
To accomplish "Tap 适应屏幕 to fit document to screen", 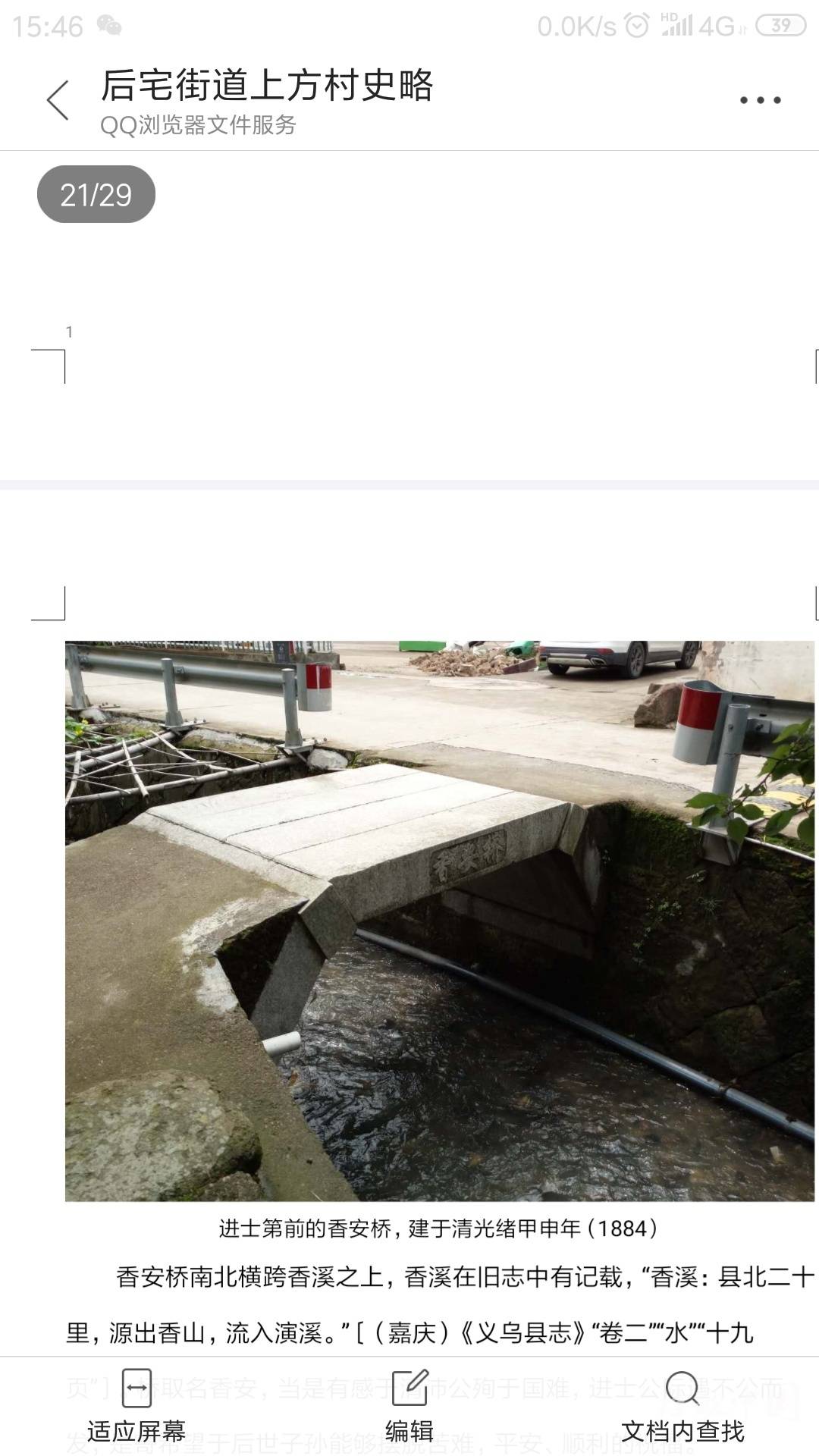I will (x=136, y=1407).
